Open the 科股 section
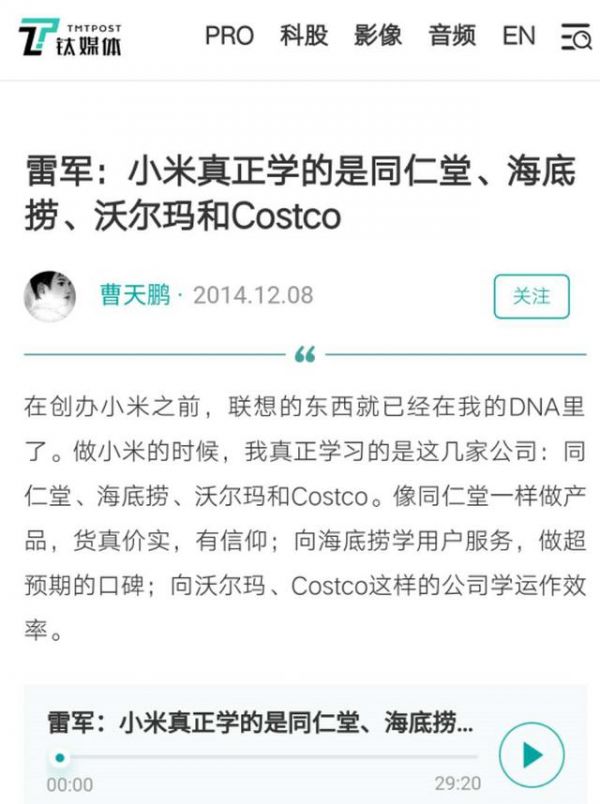 (304, 36)
